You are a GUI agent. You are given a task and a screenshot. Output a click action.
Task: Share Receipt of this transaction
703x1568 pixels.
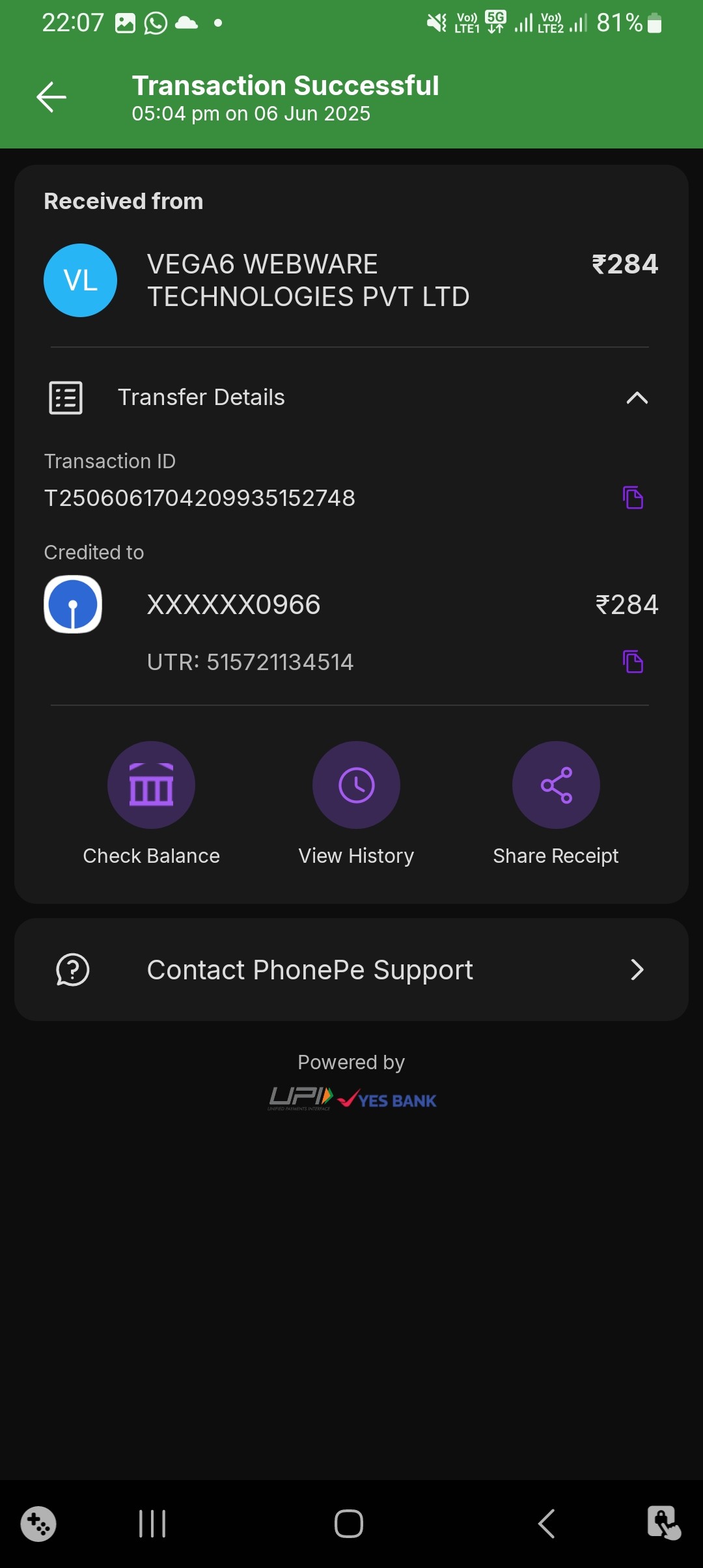pos(556,785)
